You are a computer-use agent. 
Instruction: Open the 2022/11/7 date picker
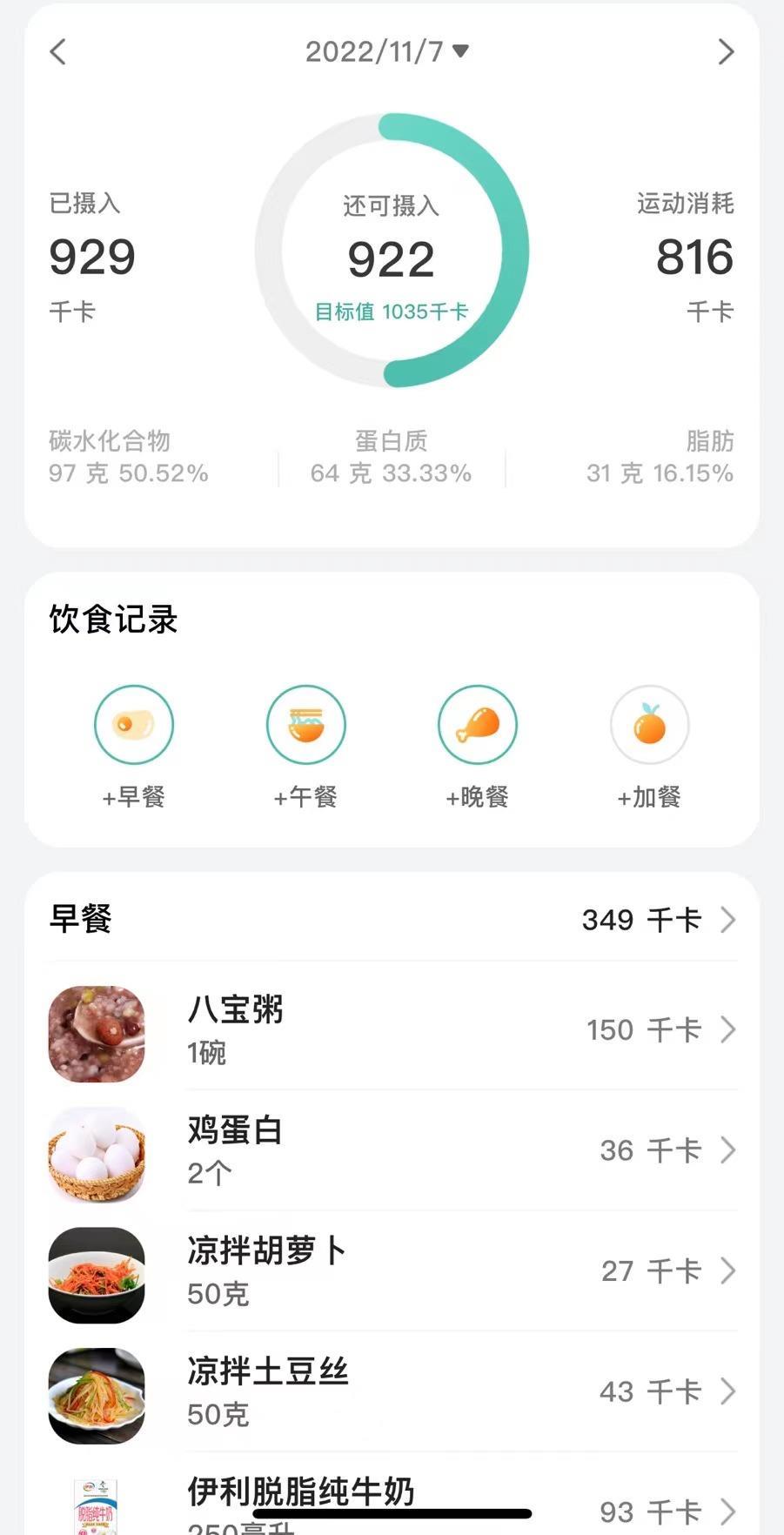point(386,52)
